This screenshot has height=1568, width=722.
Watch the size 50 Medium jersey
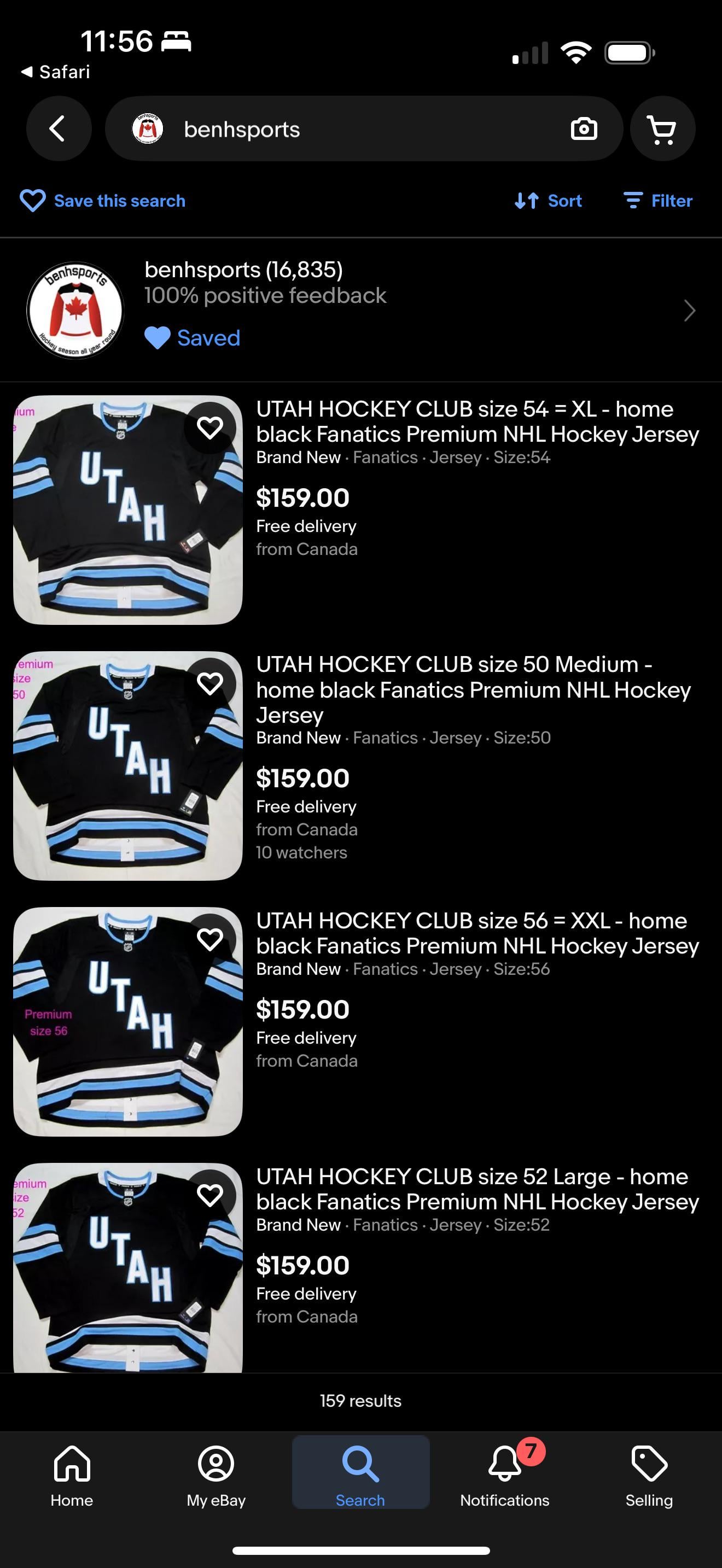(x=210, y=683)
